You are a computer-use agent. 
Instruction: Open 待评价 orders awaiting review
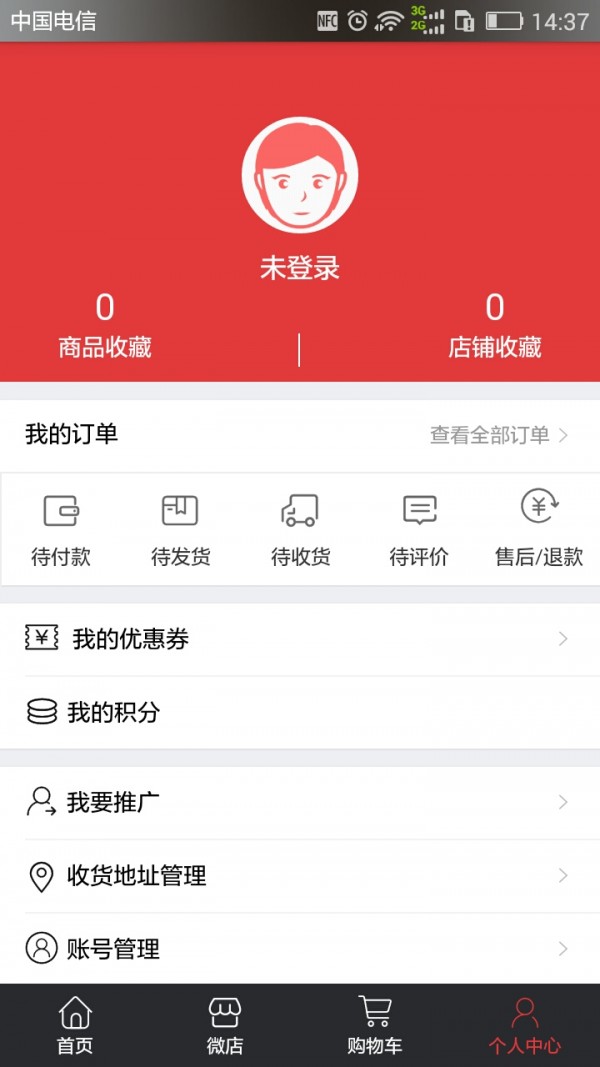tap(419, 529)
